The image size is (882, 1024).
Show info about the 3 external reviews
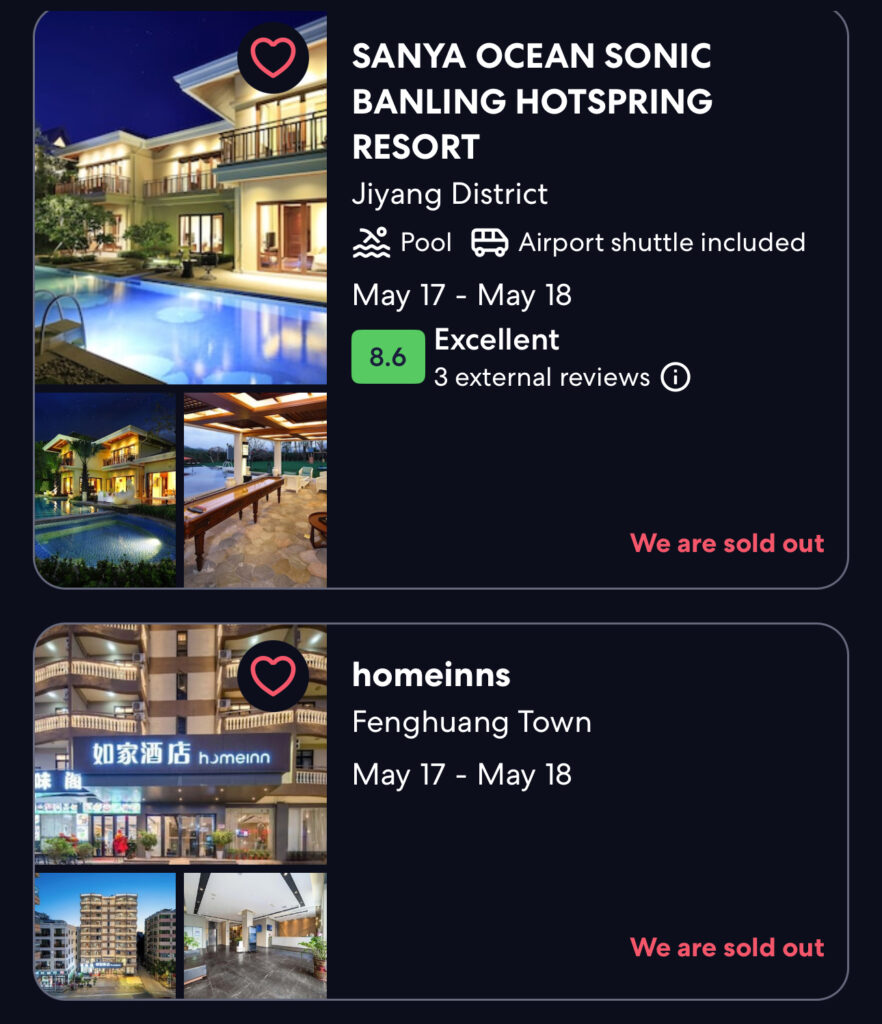click(x=676, y=377)
